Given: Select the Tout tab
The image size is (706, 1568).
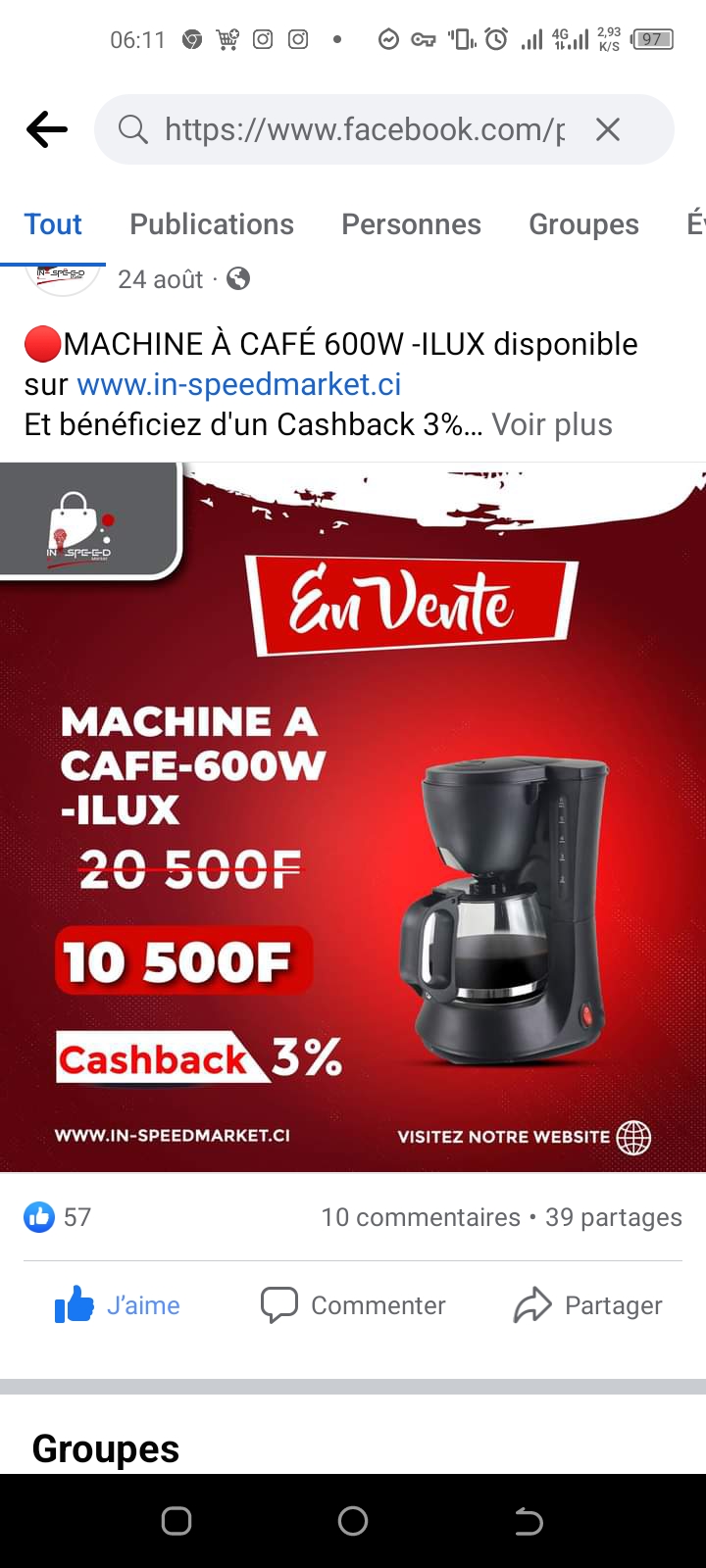Looking at the screenshot, I should 53,224.
